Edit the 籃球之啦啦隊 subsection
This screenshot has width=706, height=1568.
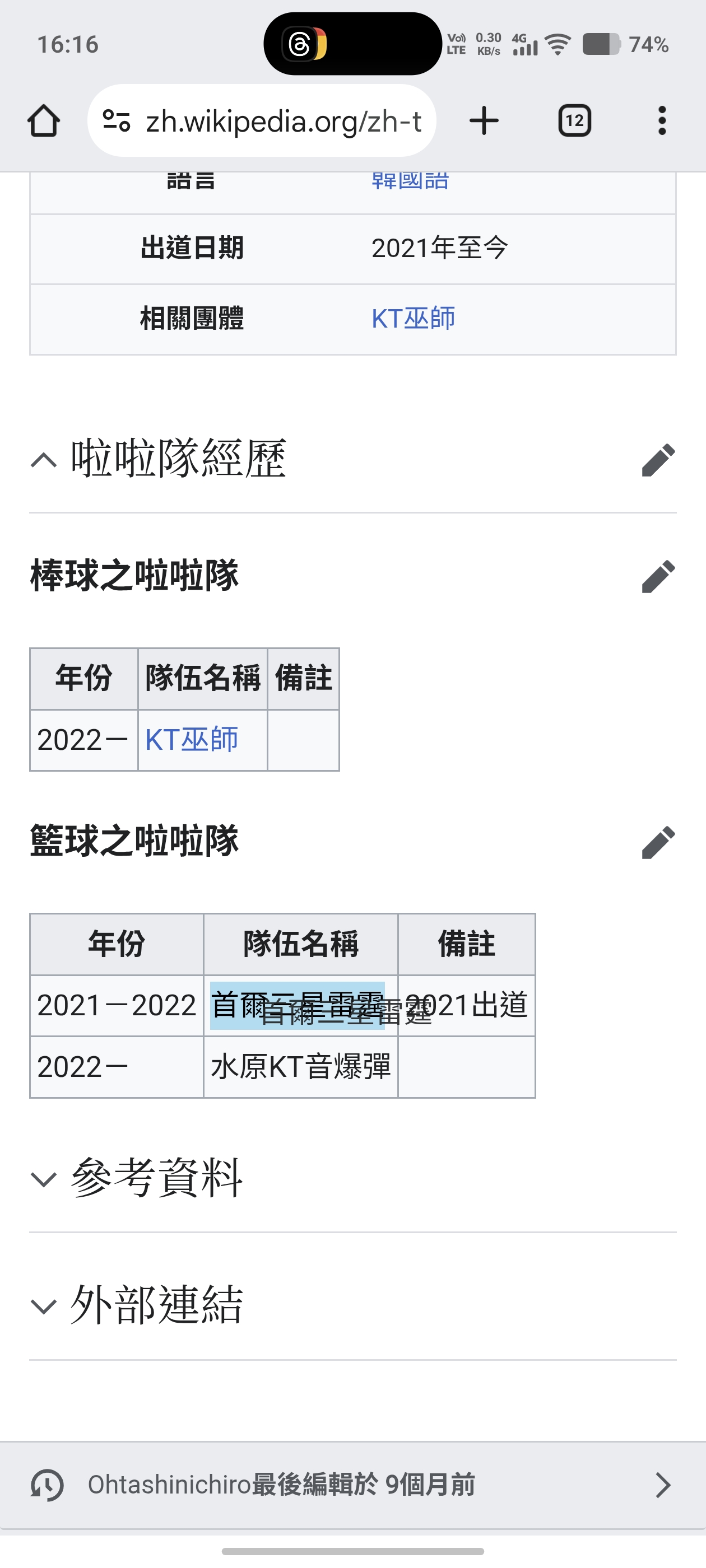tap(658, 842)
